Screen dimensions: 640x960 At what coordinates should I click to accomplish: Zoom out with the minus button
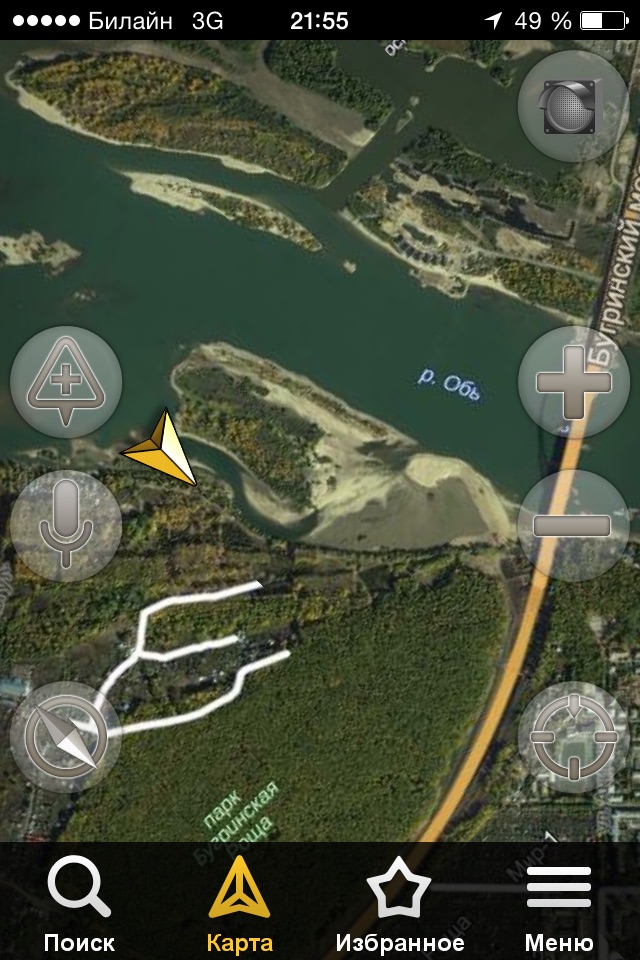click(x=573, y=526)
